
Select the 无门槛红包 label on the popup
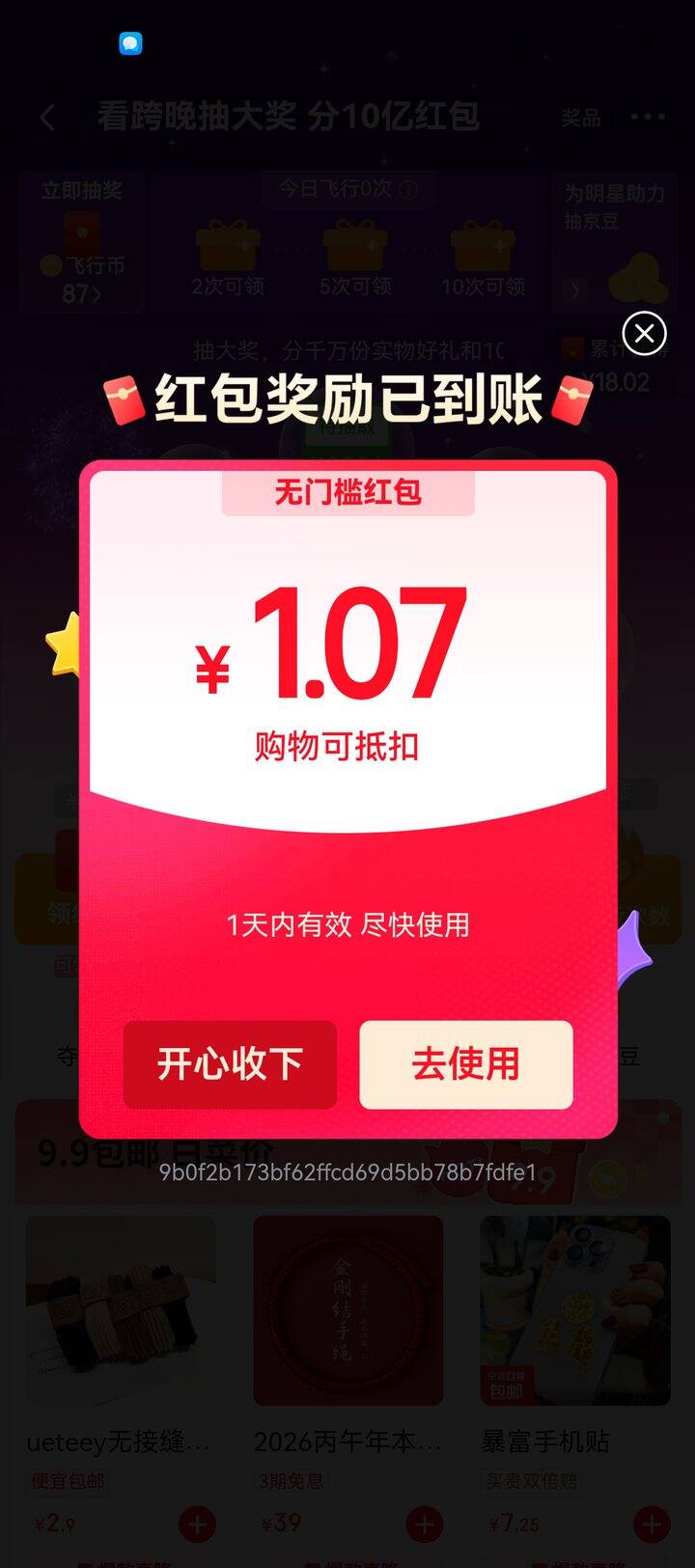[347, 493]
